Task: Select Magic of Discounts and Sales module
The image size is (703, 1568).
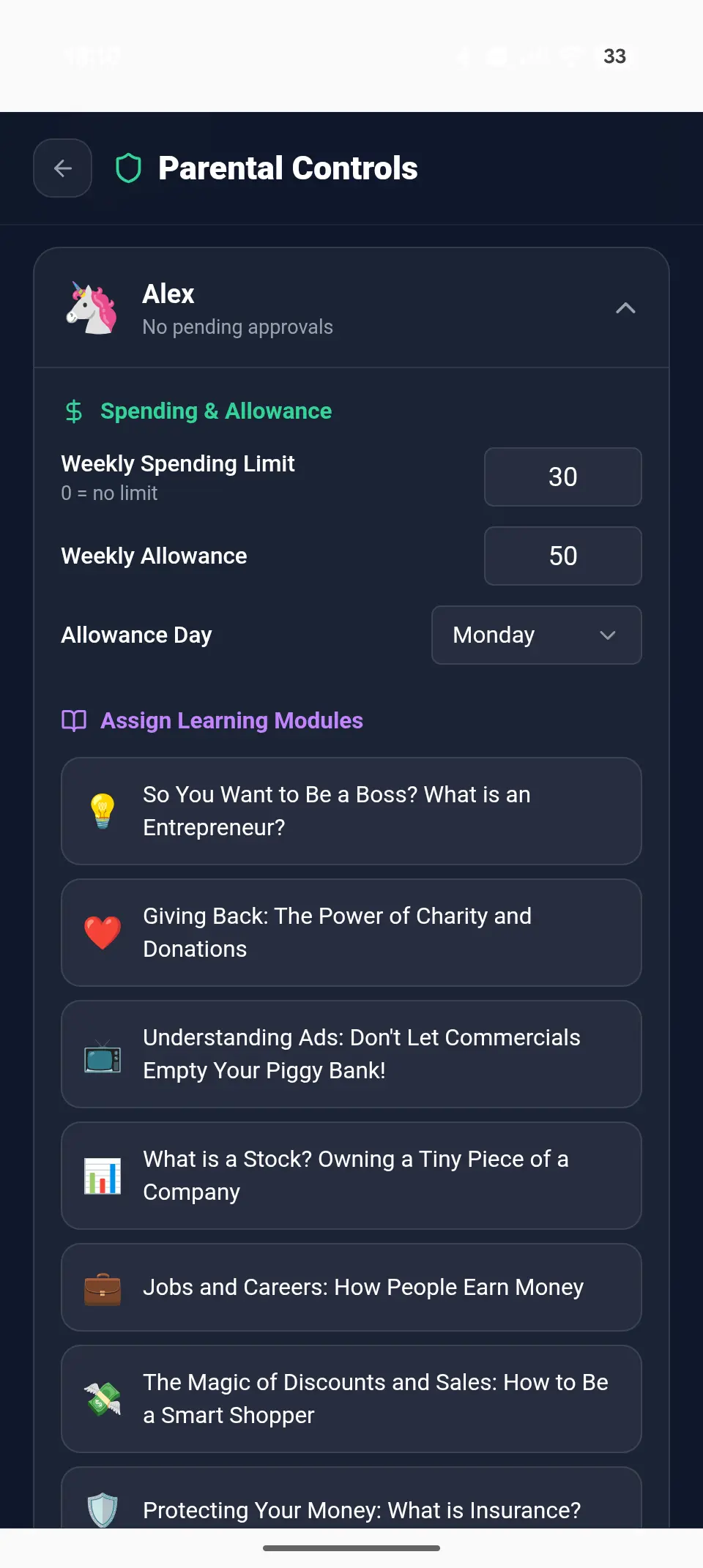Action: pyautogui.click(x=351, y=1399)
